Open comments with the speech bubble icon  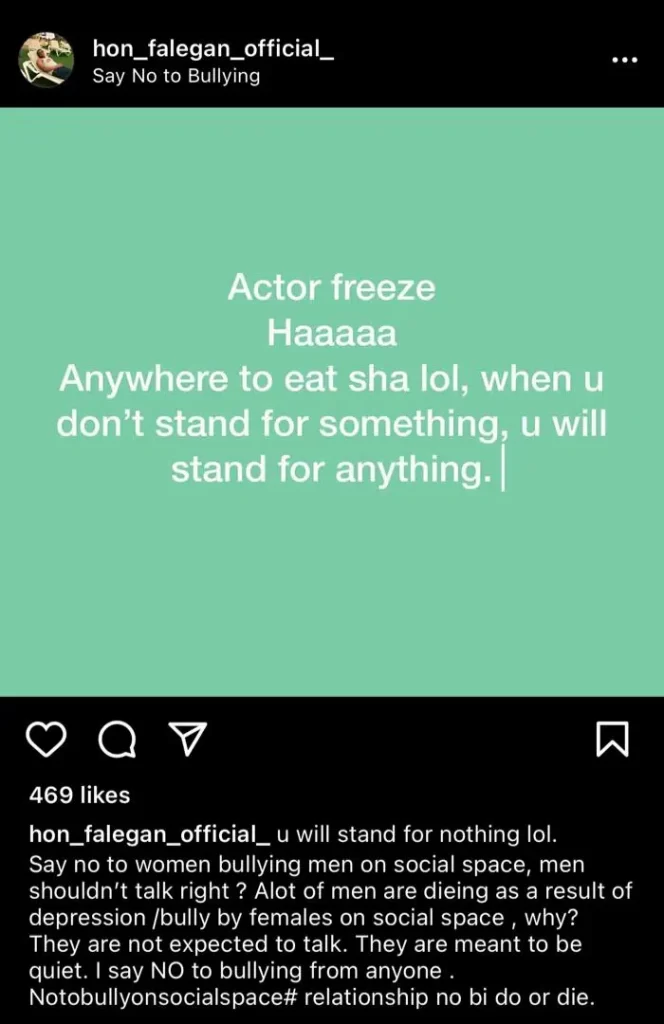(x=117, y=739)
